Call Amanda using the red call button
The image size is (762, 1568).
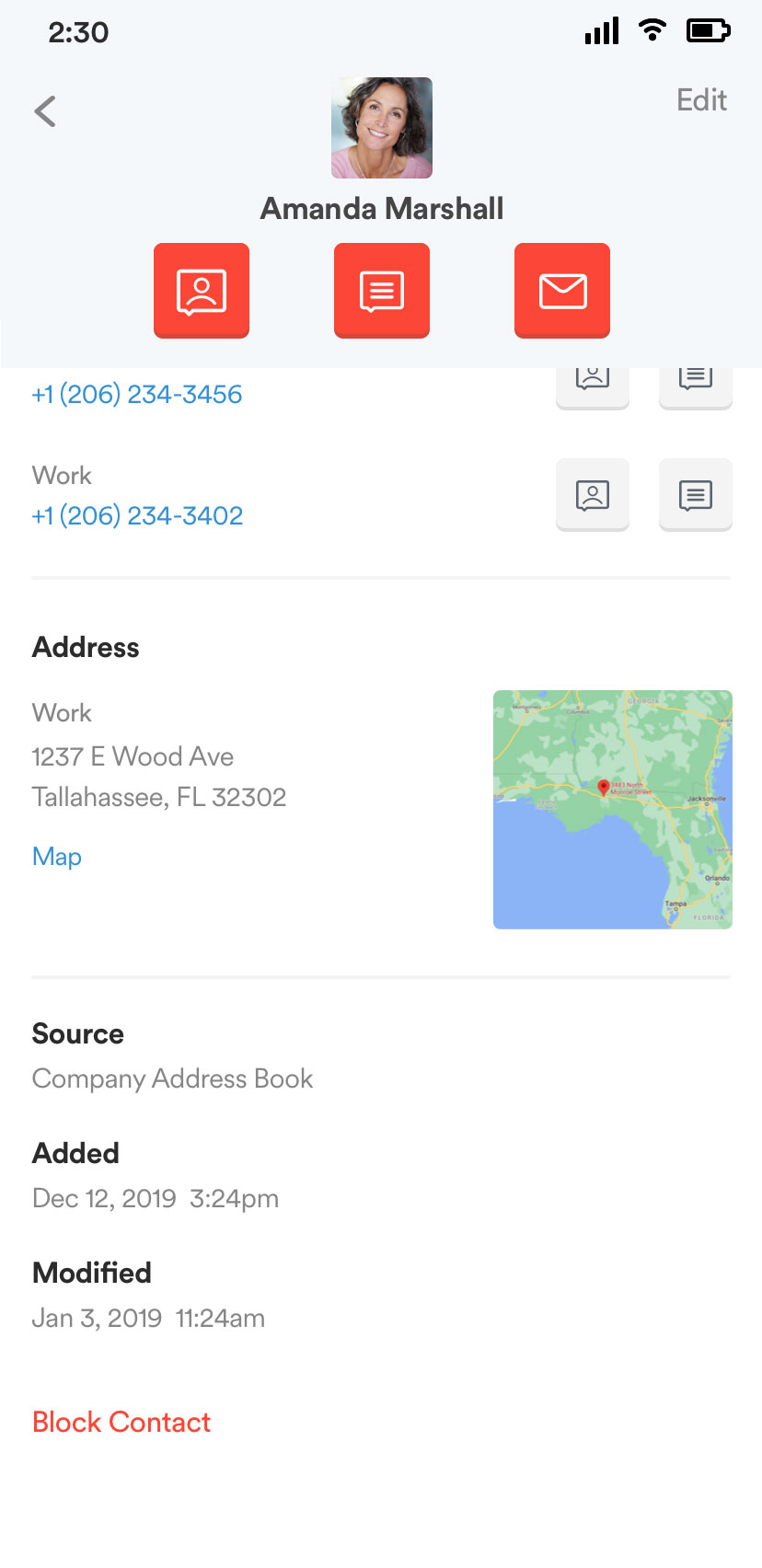202,291
